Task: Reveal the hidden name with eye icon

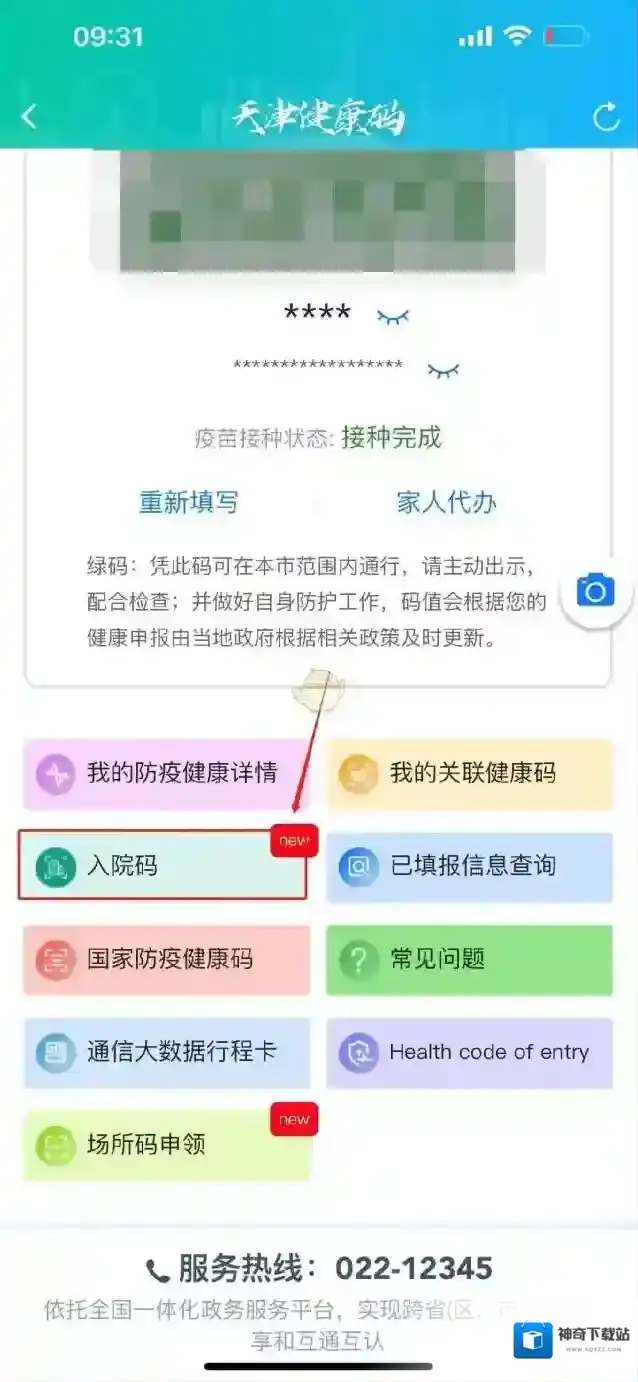Action: [x=393, y=317]
